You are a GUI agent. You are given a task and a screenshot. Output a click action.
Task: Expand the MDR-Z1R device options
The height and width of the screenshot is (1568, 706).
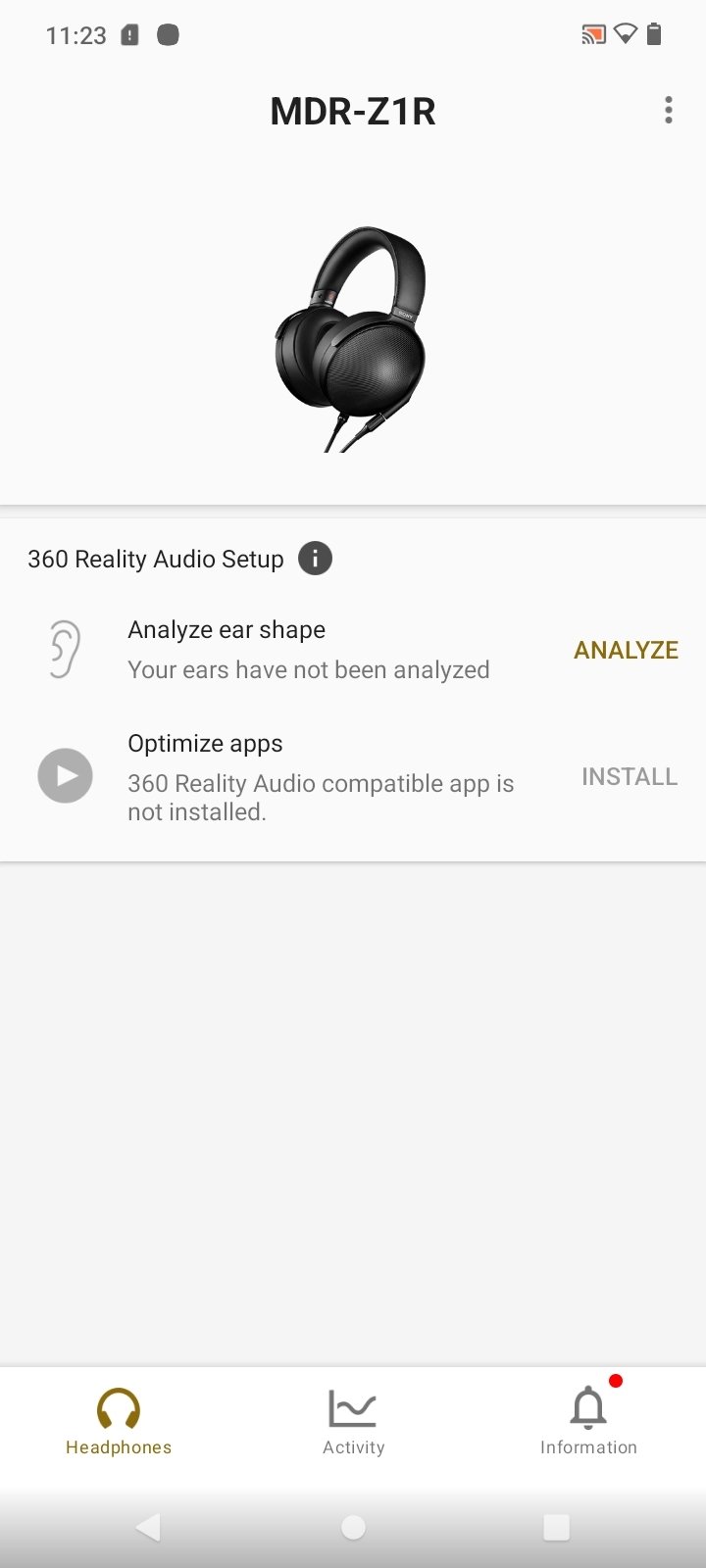click(668, 110)
